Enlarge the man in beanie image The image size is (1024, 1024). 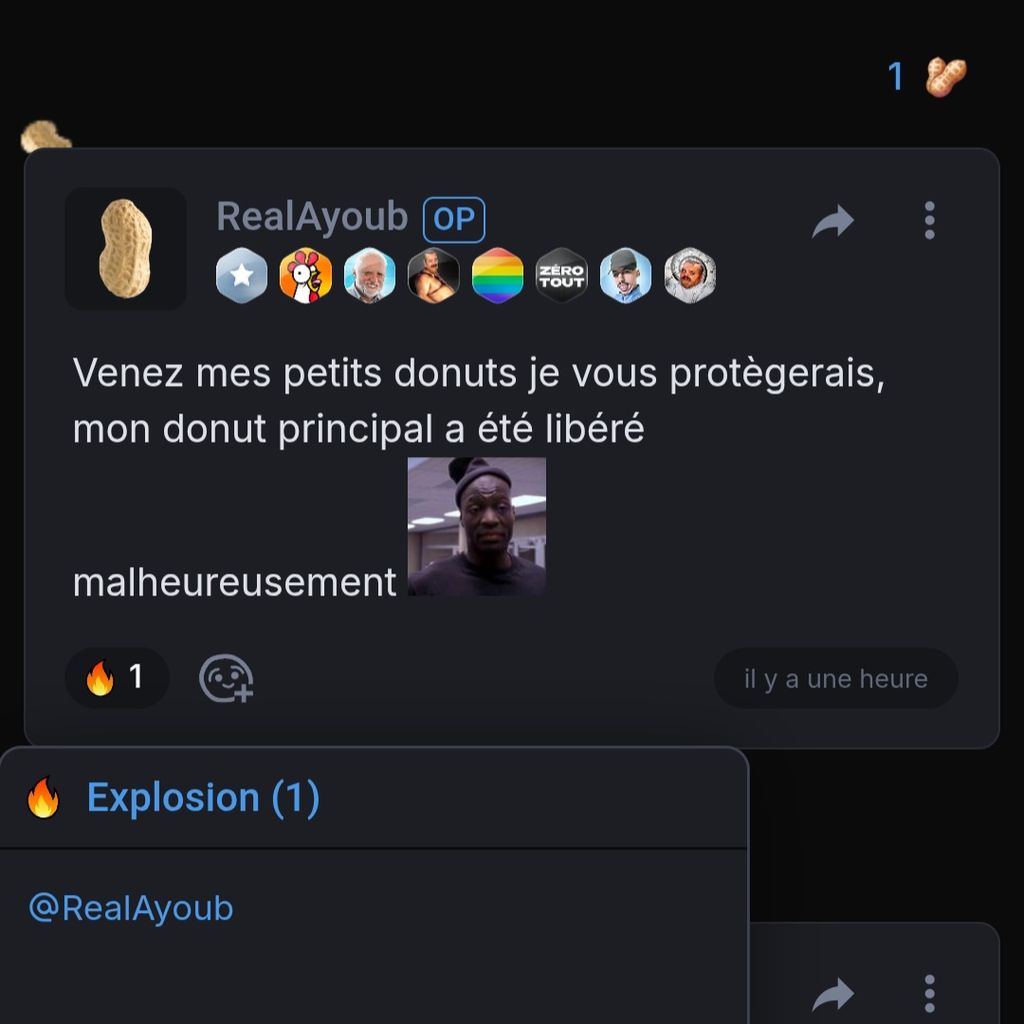(x=477, y=527)
